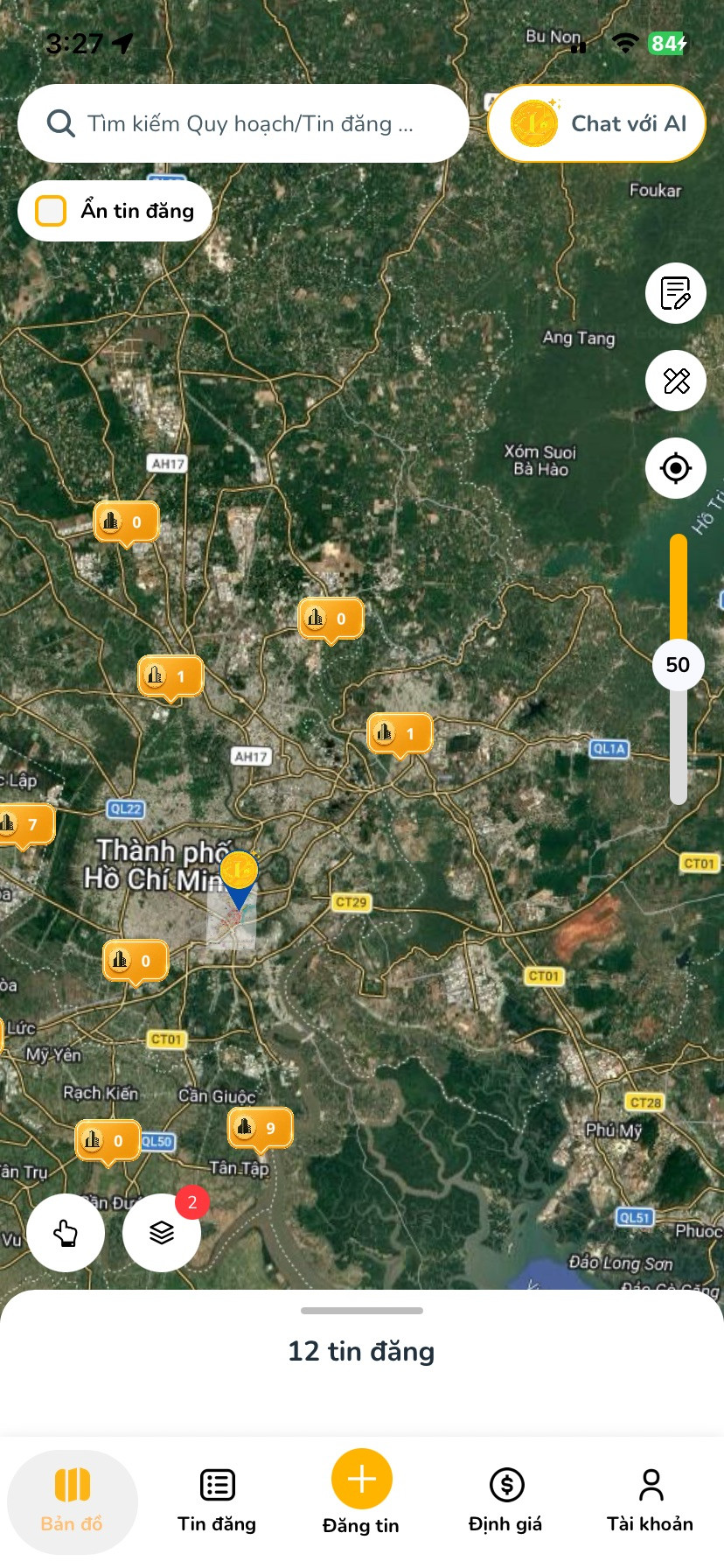Tap the opacity slider handle showing 50
Screen dimensions: 724x1568
[x=678, y=665]
